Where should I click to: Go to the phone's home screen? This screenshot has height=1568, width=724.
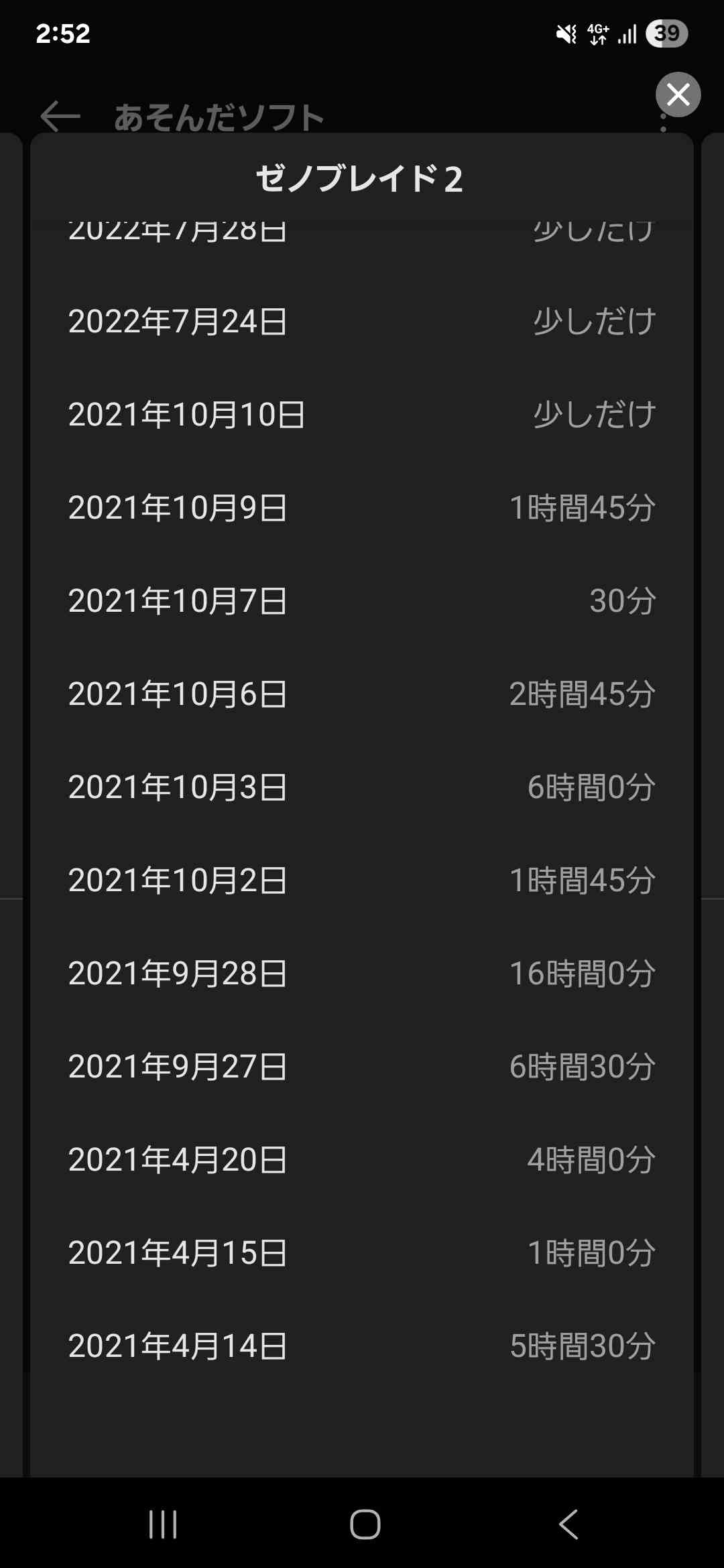point(365,1524)
